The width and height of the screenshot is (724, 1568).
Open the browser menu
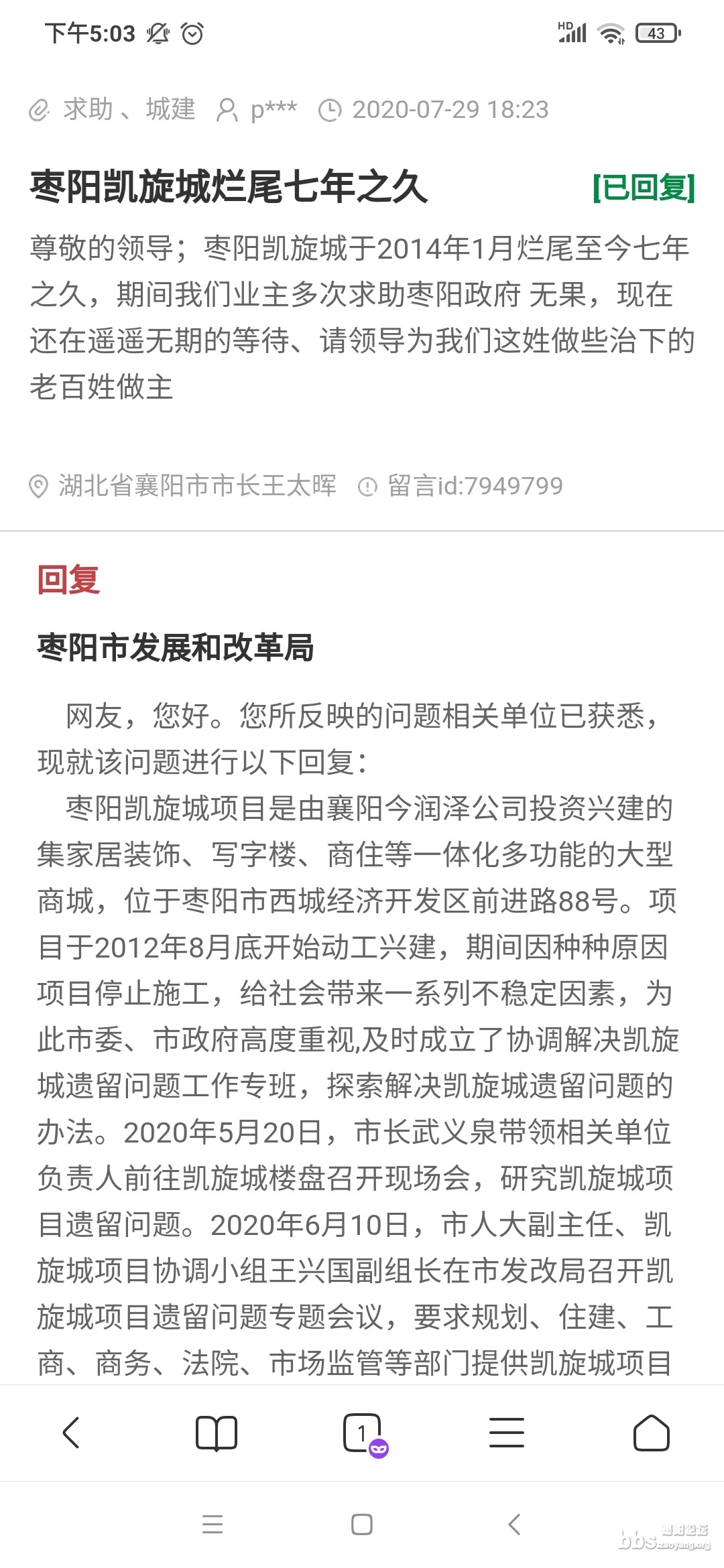pyautogui.click(x=507, y=1433)
